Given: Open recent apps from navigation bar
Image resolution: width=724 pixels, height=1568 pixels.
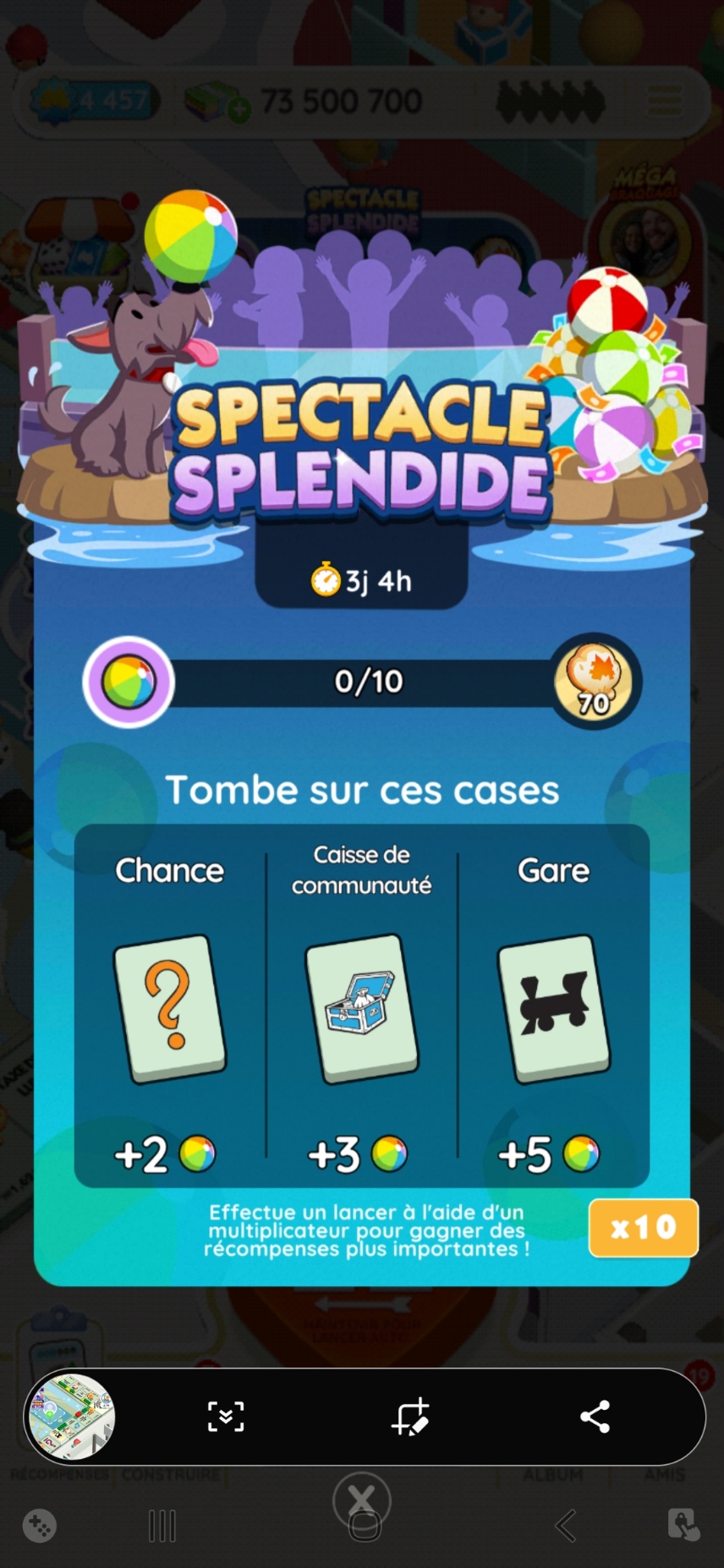Looking at the screenshot, I should tap(162, 1526).
